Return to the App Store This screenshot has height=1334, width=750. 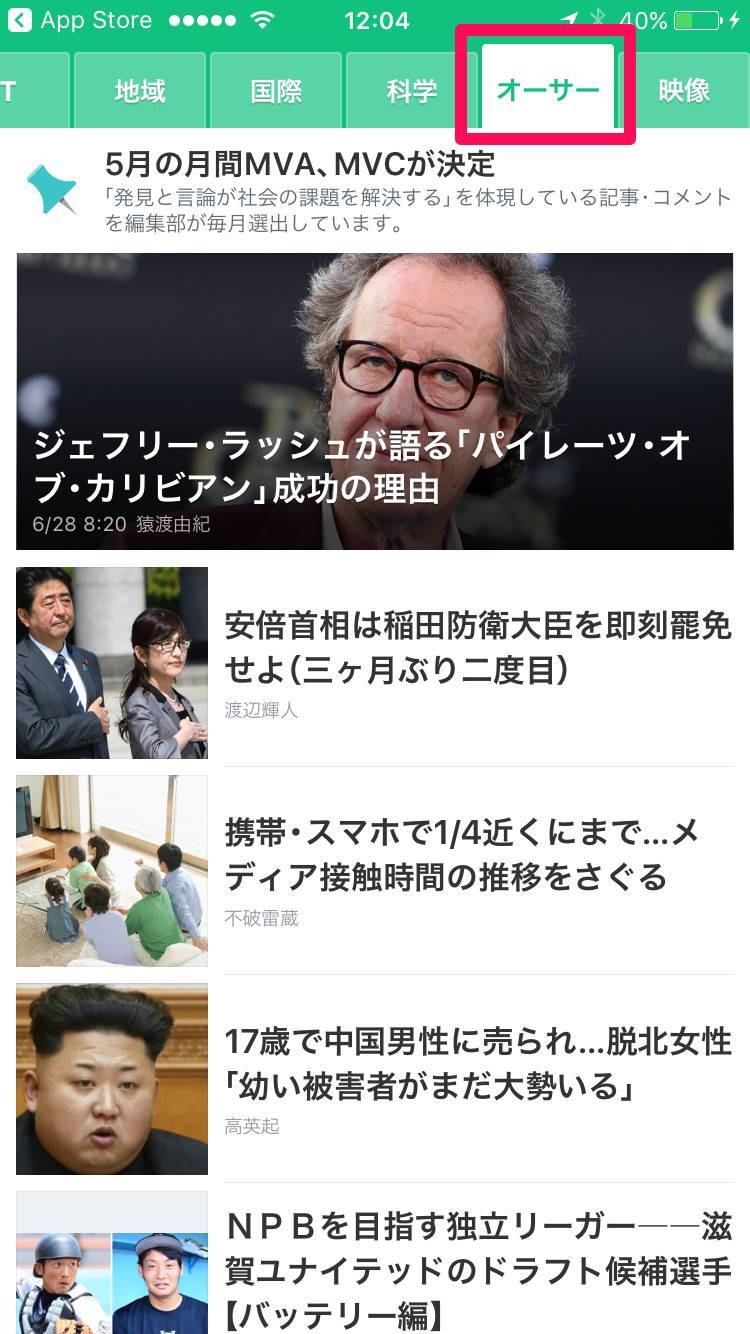click(80, 20)
